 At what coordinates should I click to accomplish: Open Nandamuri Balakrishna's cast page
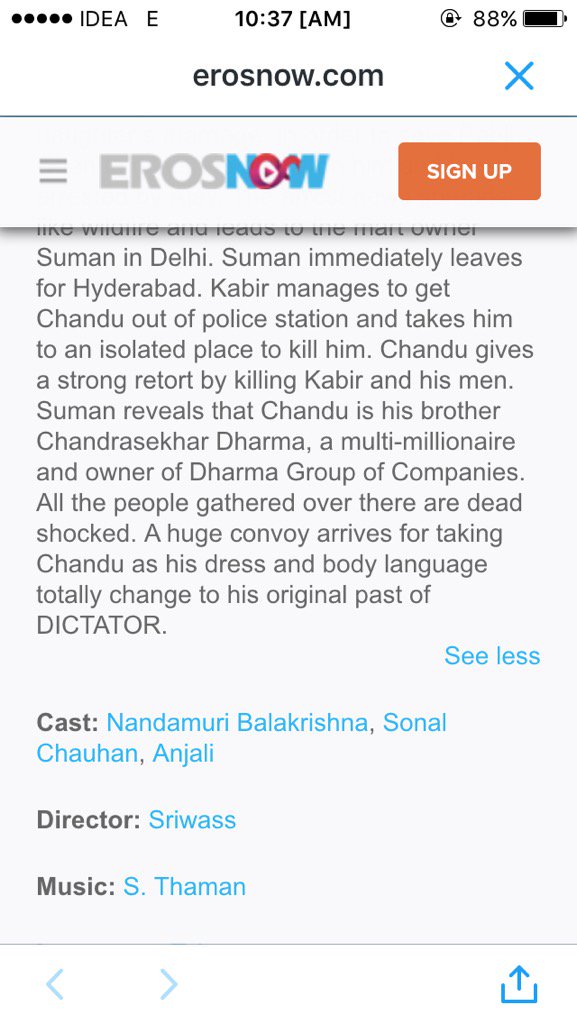tap(237, 722)
